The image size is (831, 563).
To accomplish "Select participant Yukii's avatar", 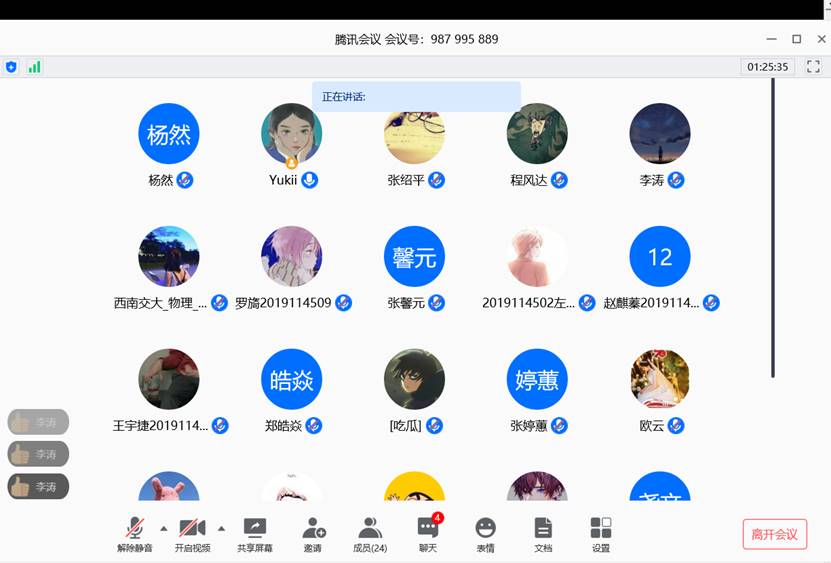I will tap(291, 133).
